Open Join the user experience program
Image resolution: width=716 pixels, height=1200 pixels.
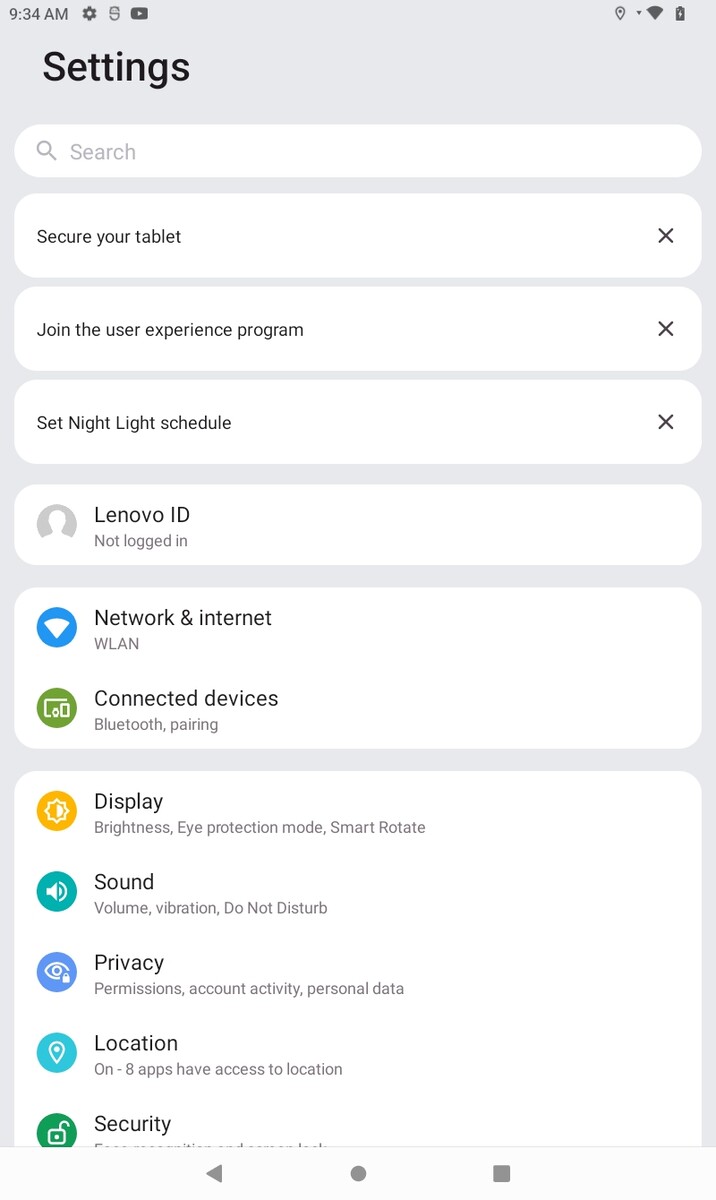[300, 330]
